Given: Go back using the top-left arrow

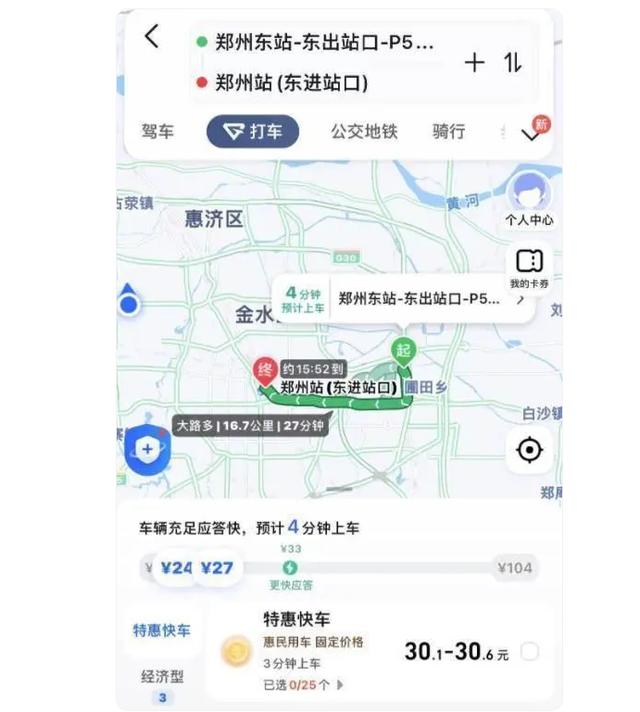Looking at the screenshot, I should [x=152, y=38].
